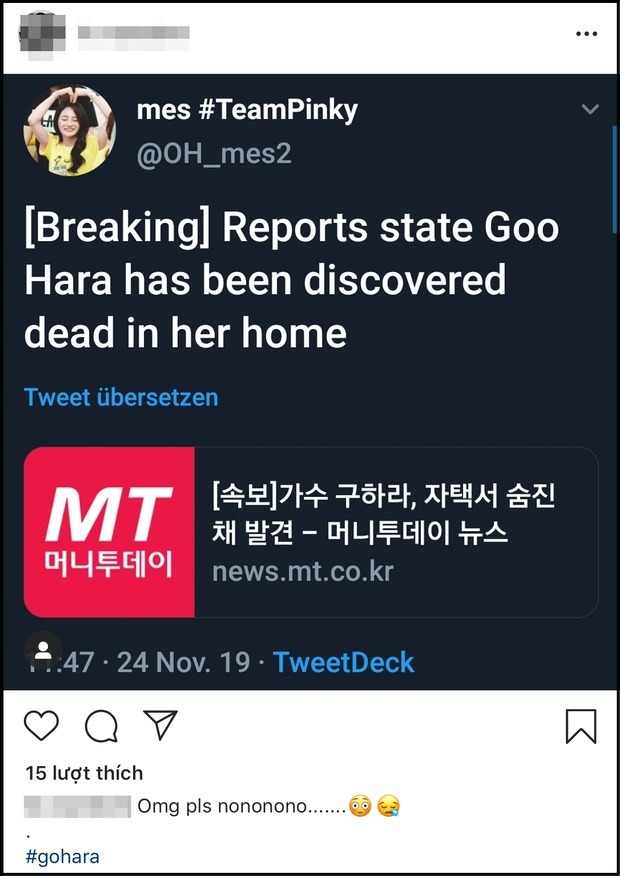
Task: Share the post with the paper plane icon
Action: click(x=160, y=725)
